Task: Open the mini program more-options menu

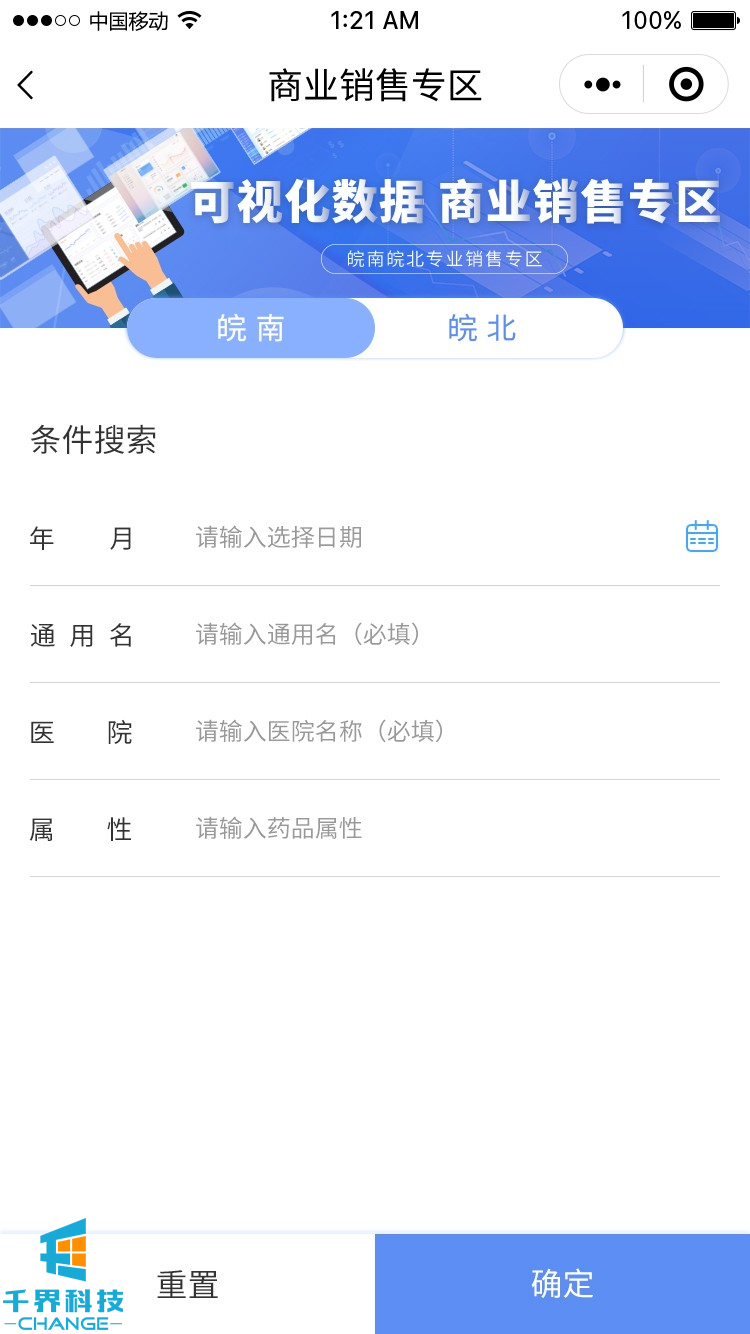Action: tap(602, 85)
